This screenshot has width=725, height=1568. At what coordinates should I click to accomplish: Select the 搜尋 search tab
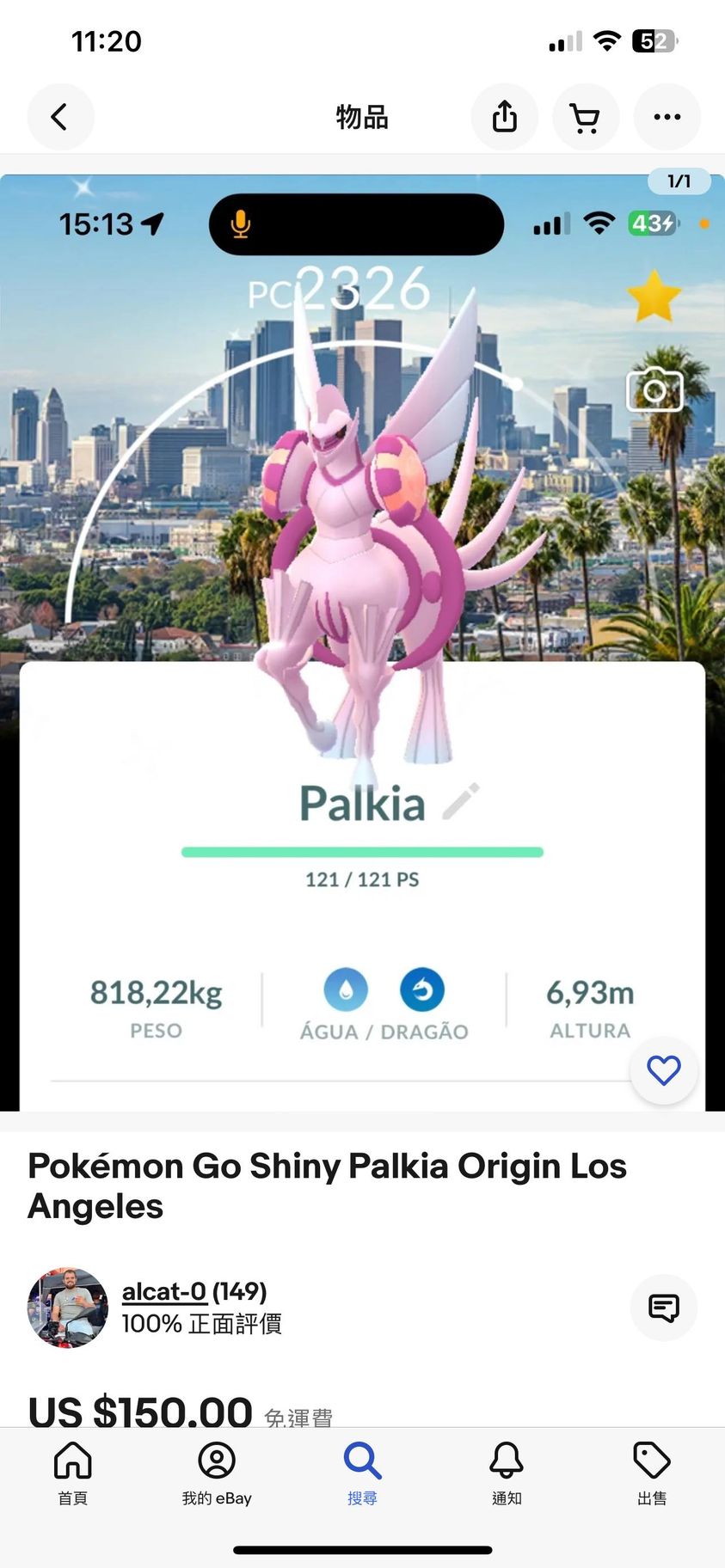362,1473
